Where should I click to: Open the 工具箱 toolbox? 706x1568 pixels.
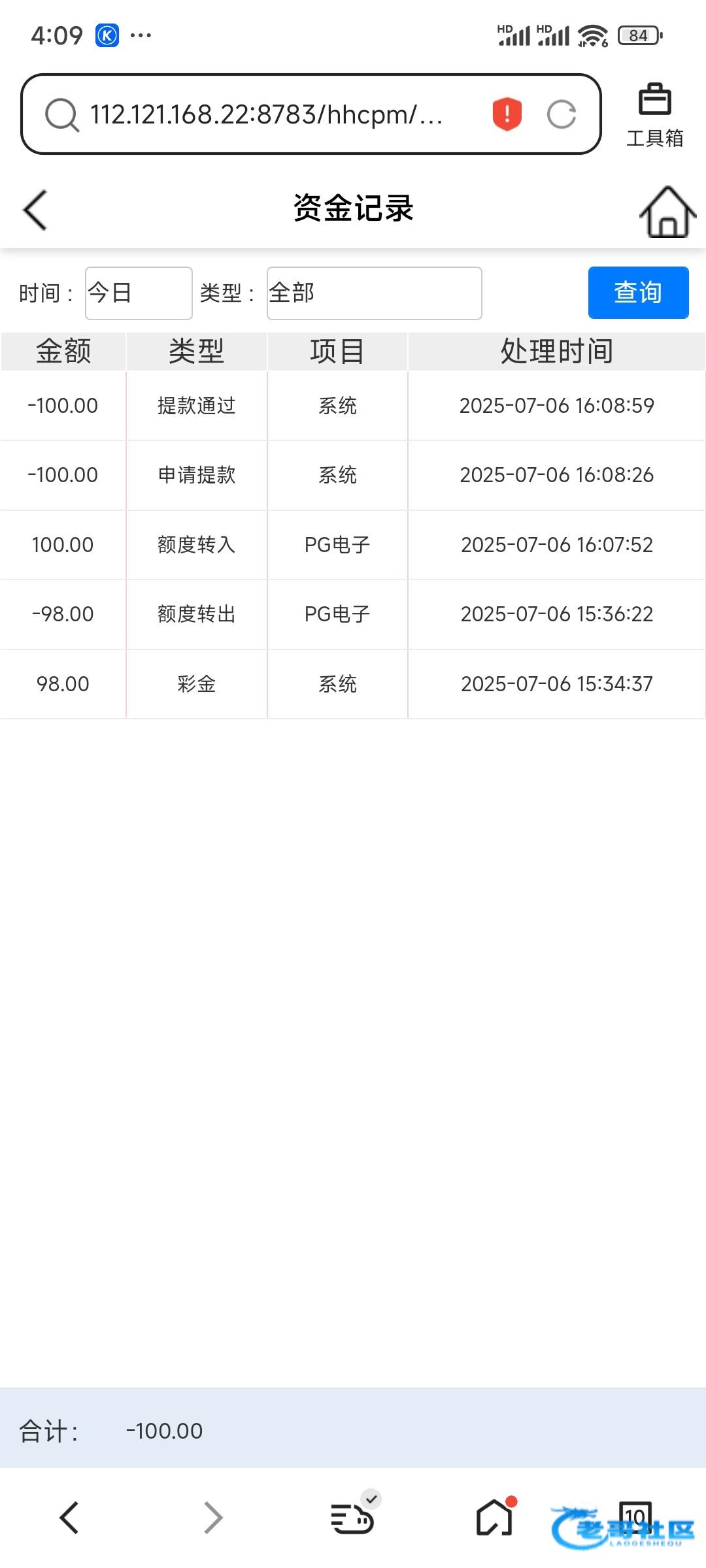654,115
